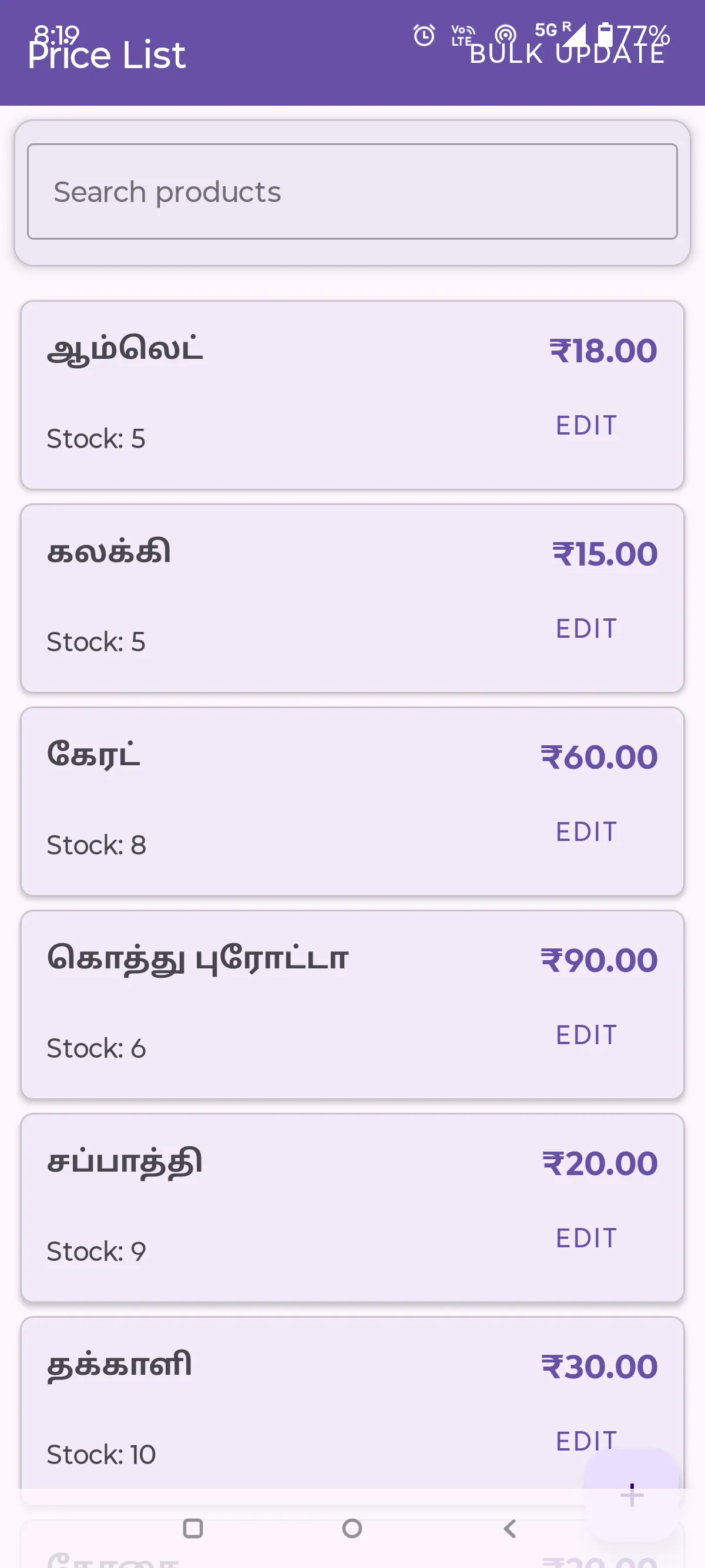Select EDIT for the ₹90.00 product
The width and height of the screenshot is (705, 1568).
(x=586, y=1035)
